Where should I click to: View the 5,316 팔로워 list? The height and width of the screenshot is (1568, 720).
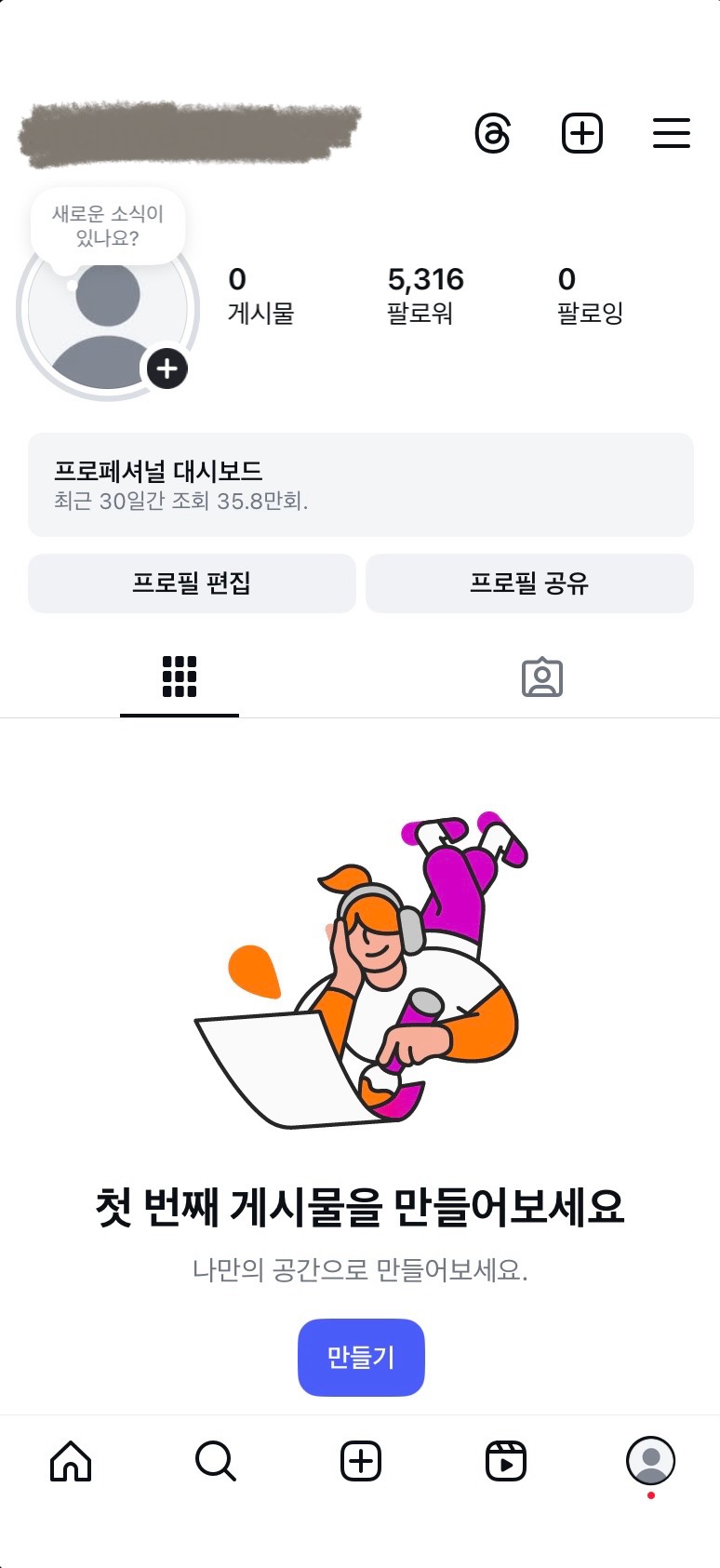424,294
